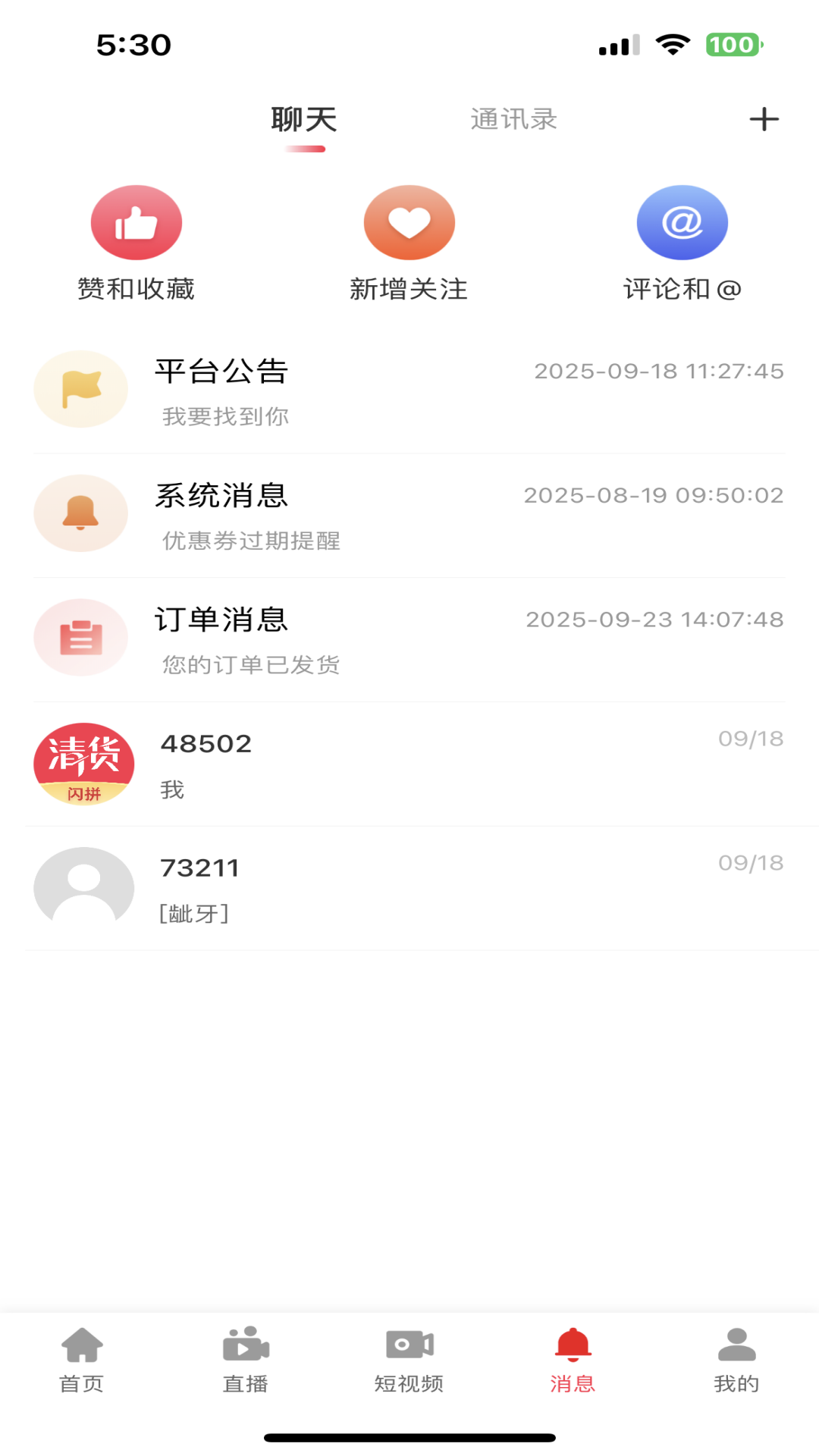Viewport: 819px width, 1456px height.
Task: Switch to the 直播 live tab
Action: (246, 1360)
